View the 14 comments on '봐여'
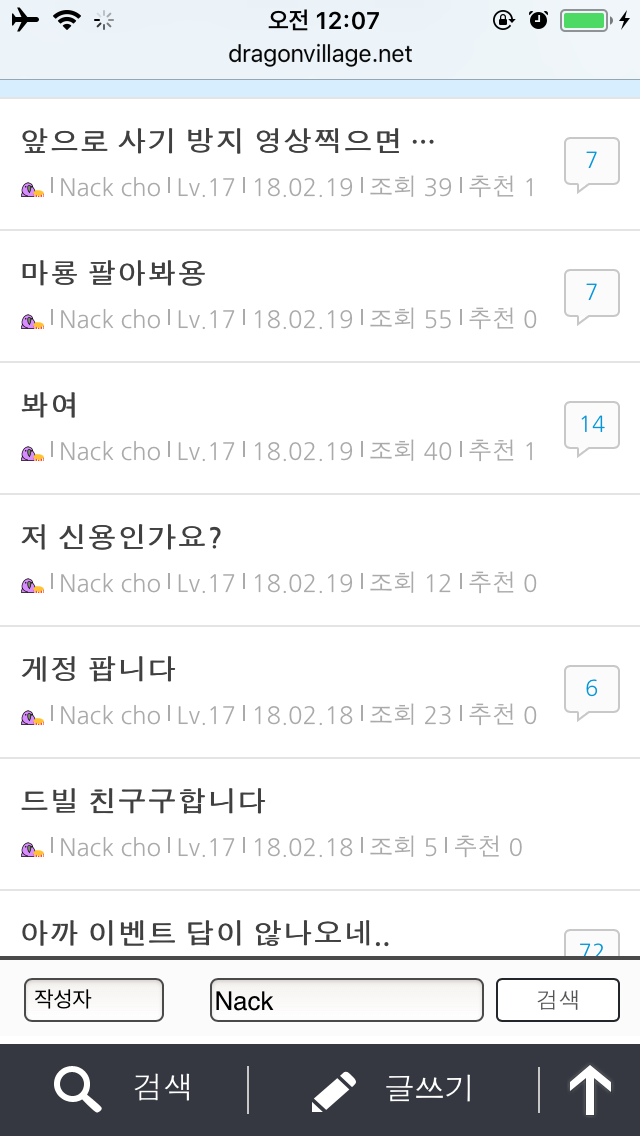The width and height of the screenshot is (640, 1136). coord(592,426)
